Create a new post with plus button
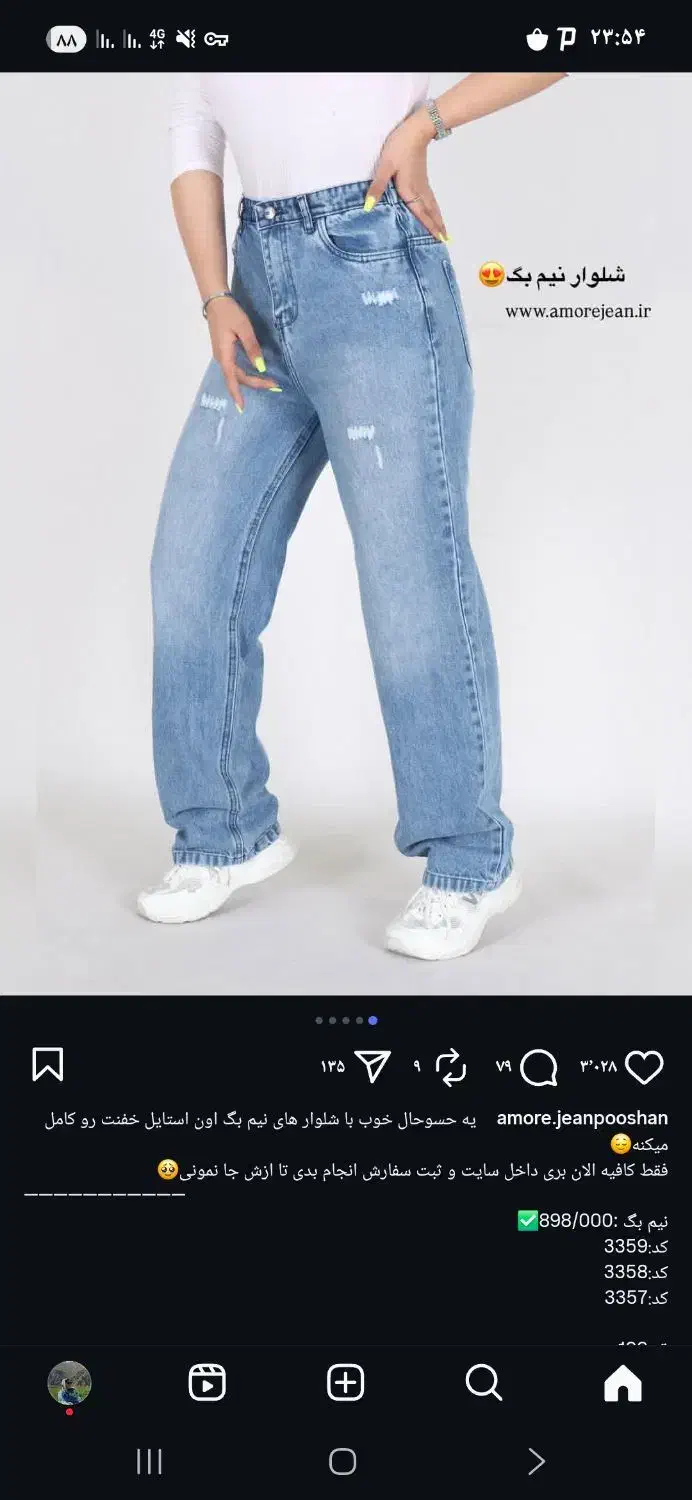This screenshot has height=1500, width=692. (x=345, y=1384)
